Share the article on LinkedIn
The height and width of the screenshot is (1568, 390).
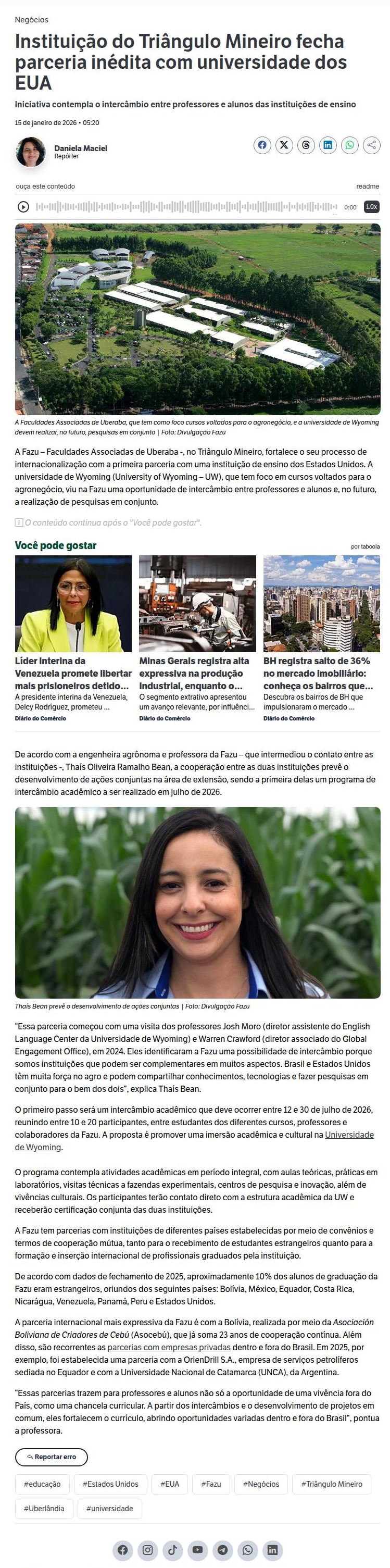click(x=328, y=145)
